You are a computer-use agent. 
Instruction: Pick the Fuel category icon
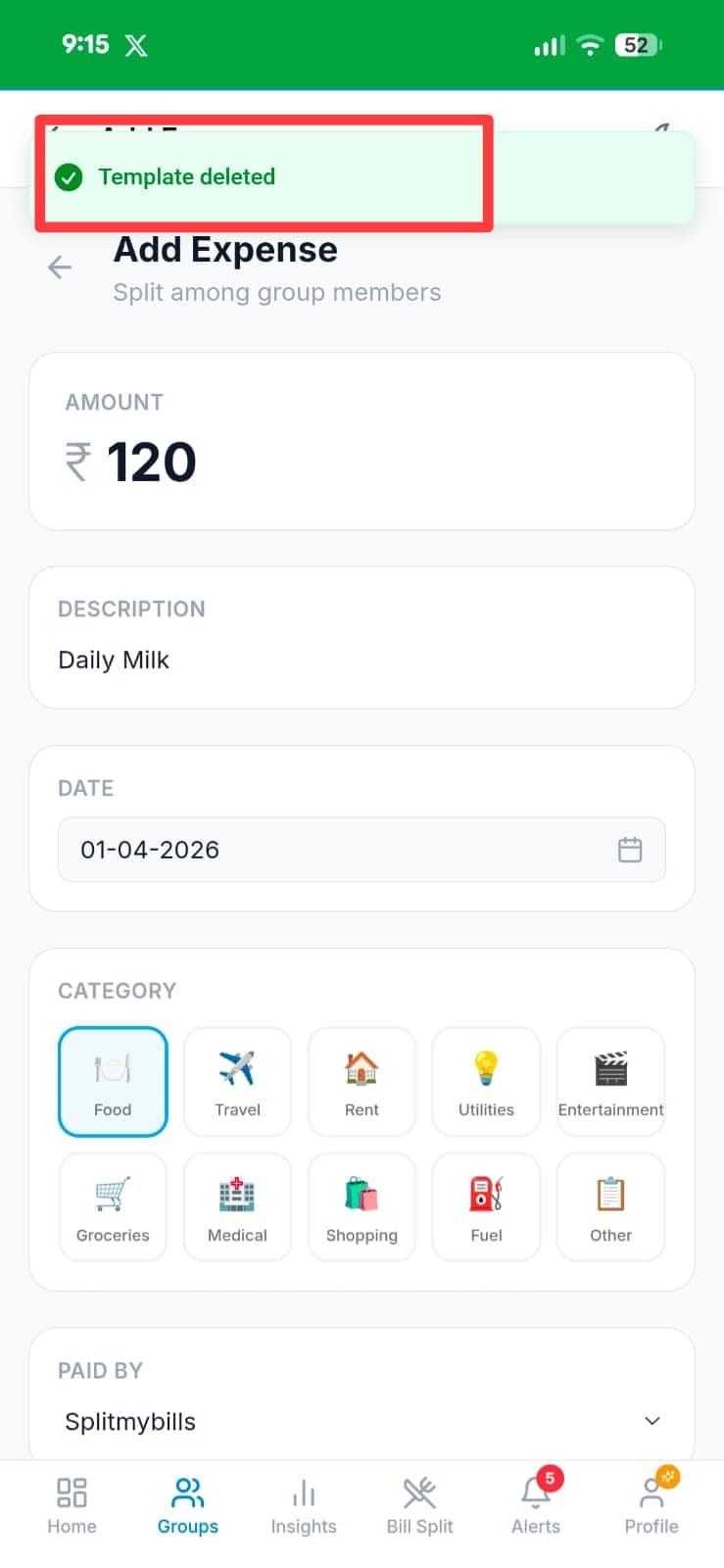[486, 1205]
